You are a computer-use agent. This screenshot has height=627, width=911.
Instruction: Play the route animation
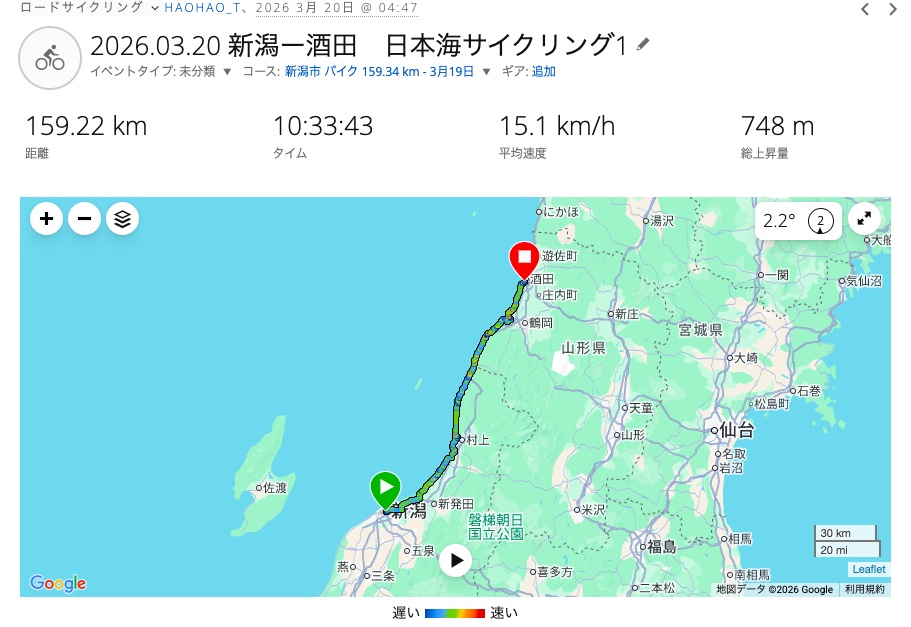tap(455, 560)
